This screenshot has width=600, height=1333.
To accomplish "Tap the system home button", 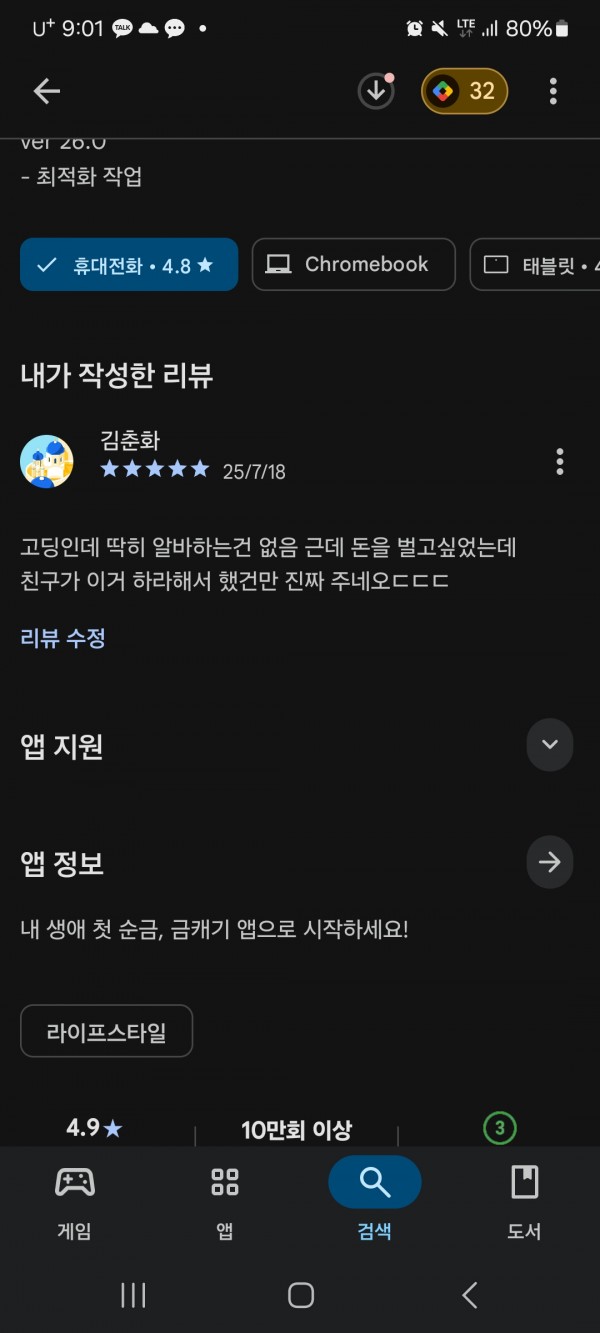I will (301, 1296).
